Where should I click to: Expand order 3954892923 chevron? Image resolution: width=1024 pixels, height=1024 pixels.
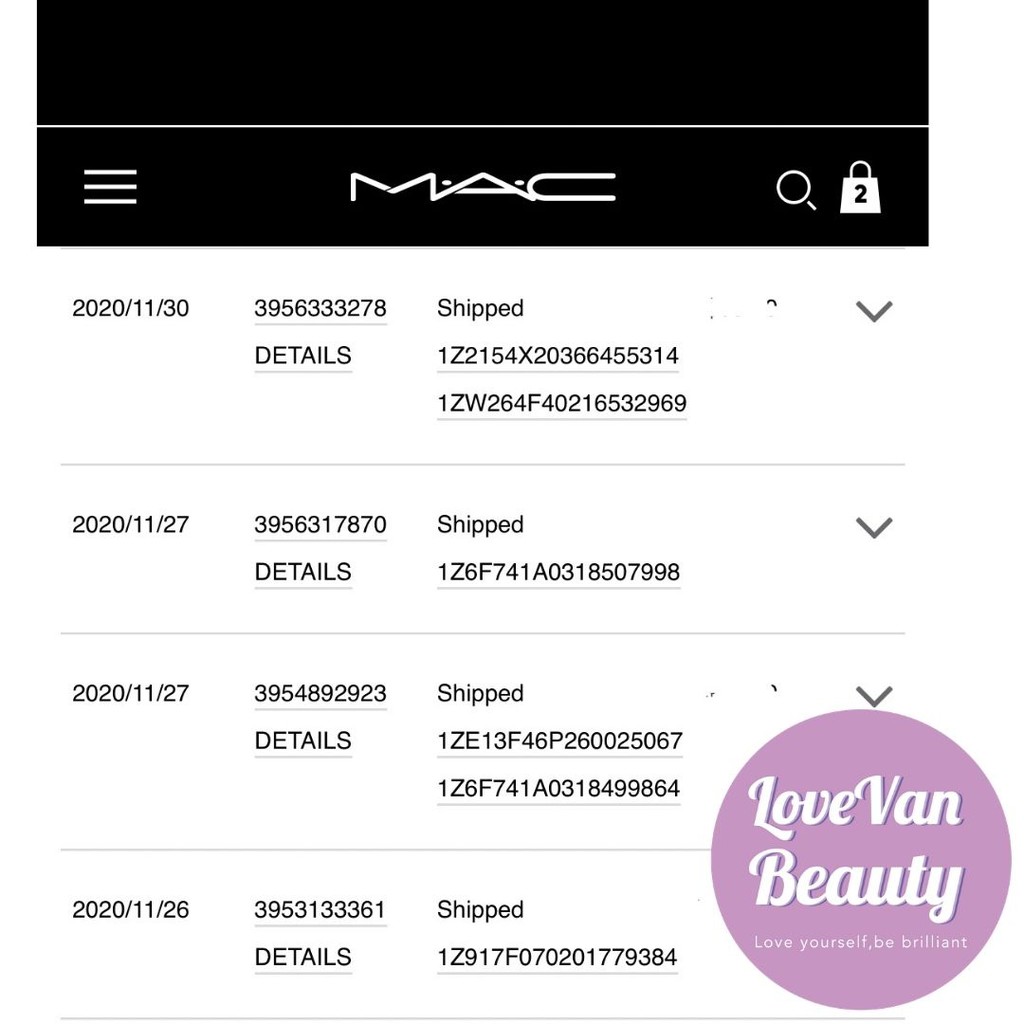[874, 696]
